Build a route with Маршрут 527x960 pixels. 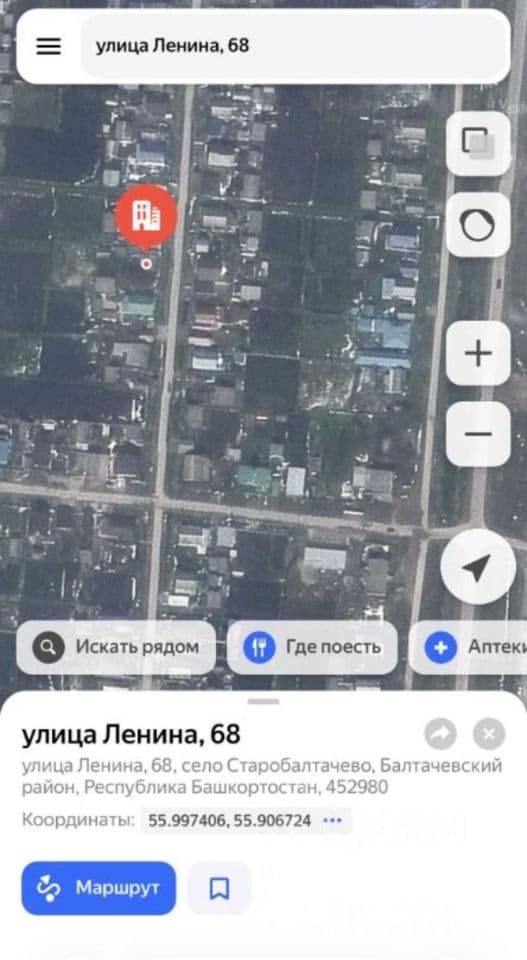click(99, 888)
